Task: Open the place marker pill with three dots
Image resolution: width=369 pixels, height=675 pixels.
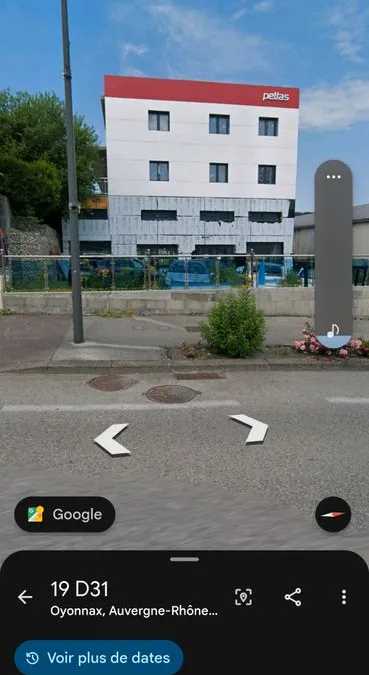Action: tap(333, 248)
